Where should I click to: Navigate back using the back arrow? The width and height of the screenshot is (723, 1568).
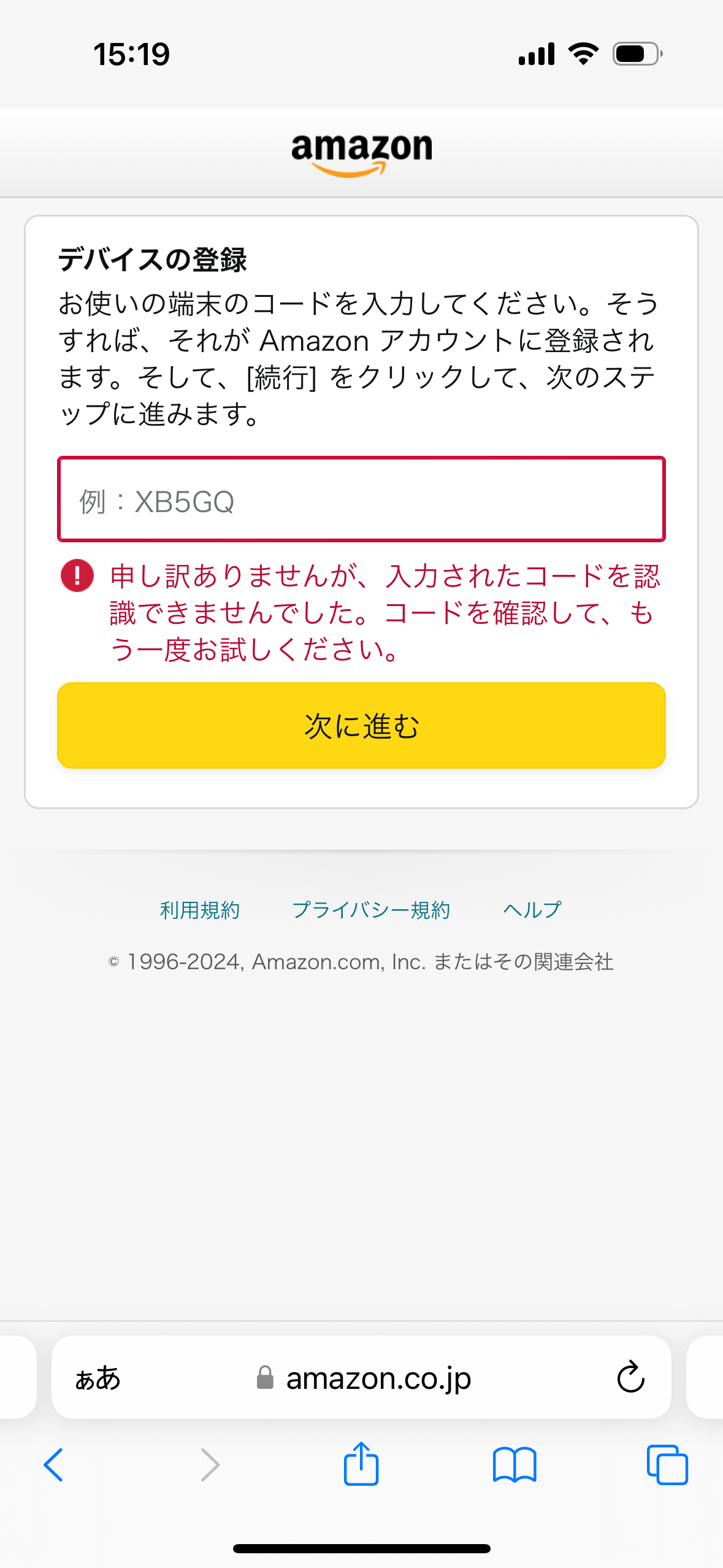click(x=54, y=1465)
